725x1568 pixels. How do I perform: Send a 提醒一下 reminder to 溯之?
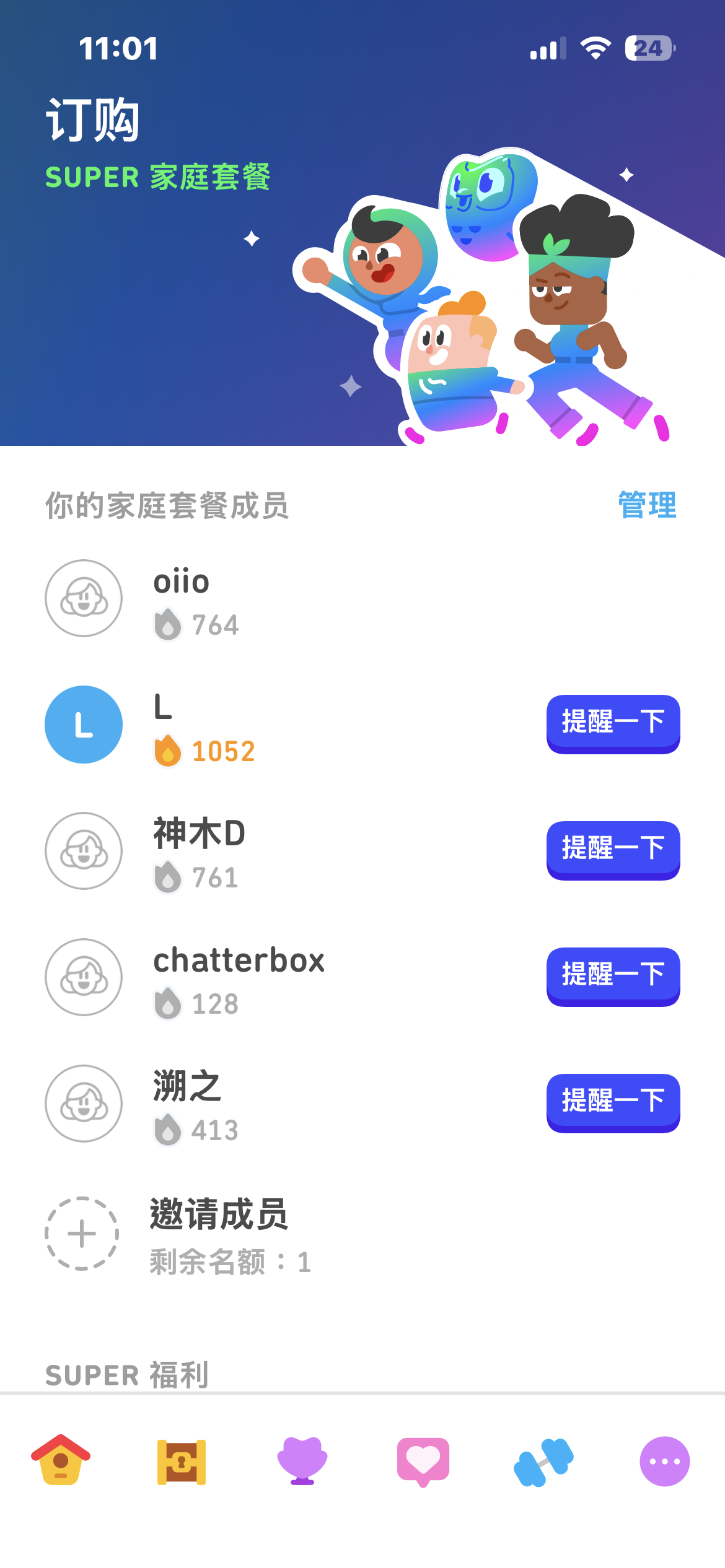point(613,1102)
